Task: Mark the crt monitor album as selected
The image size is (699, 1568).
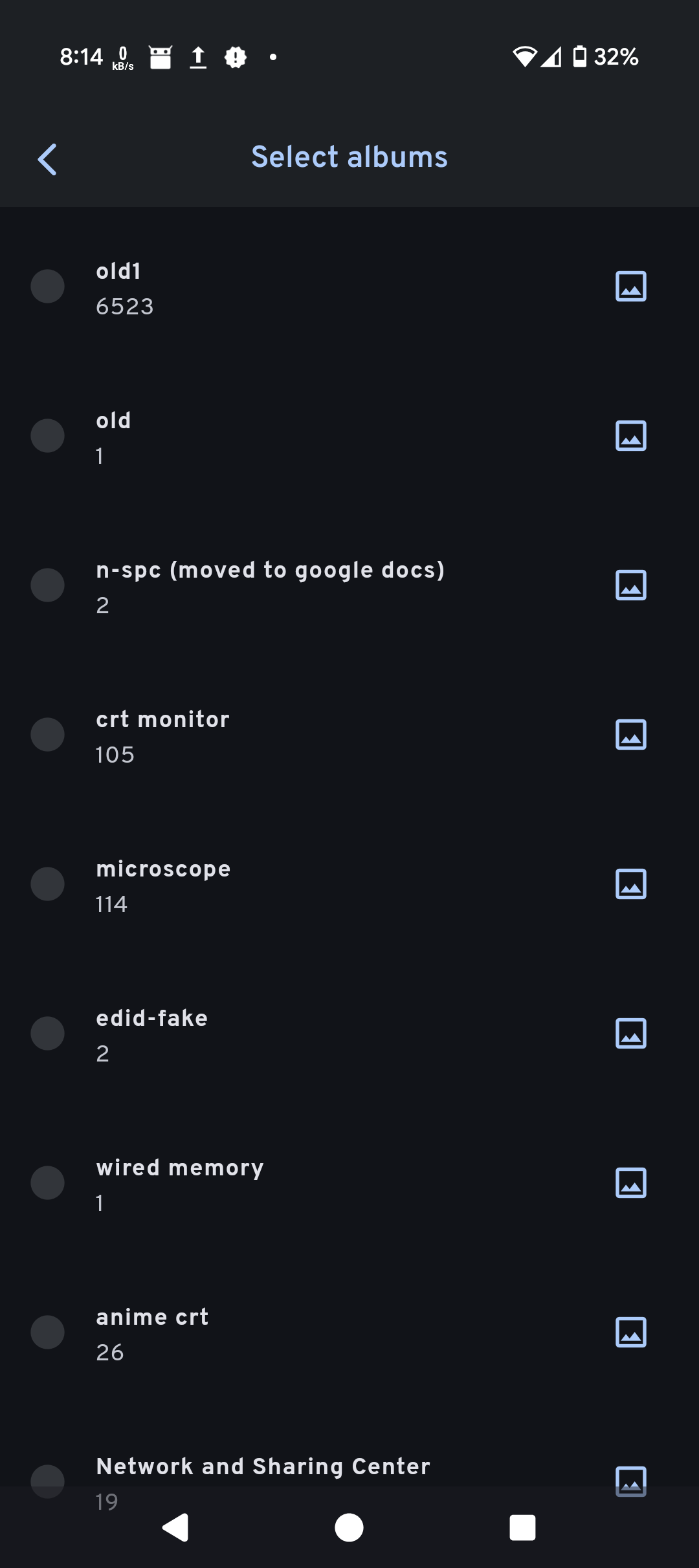Action: pos(48,735)
